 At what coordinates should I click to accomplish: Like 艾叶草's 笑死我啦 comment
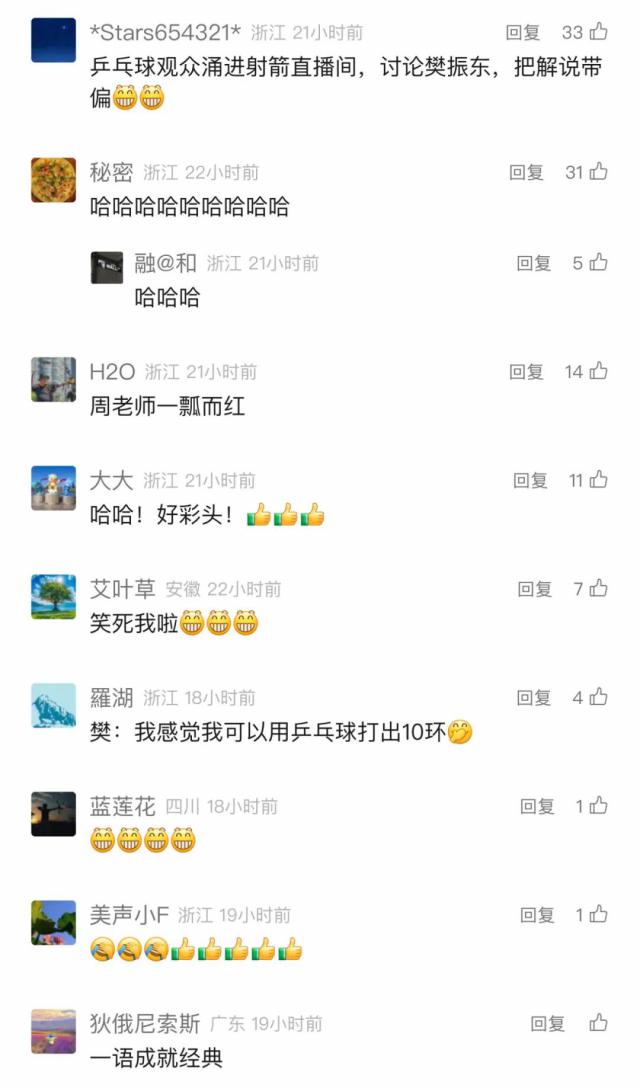click(598, 589)
